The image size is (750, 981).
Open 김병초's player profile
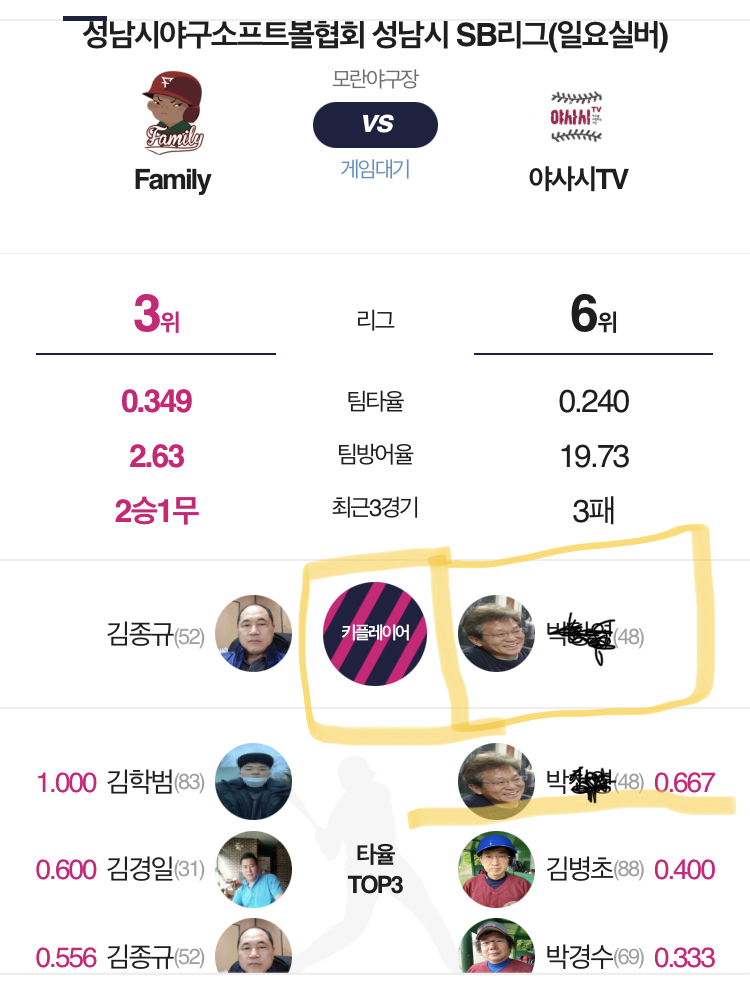(x=496, y=869)
